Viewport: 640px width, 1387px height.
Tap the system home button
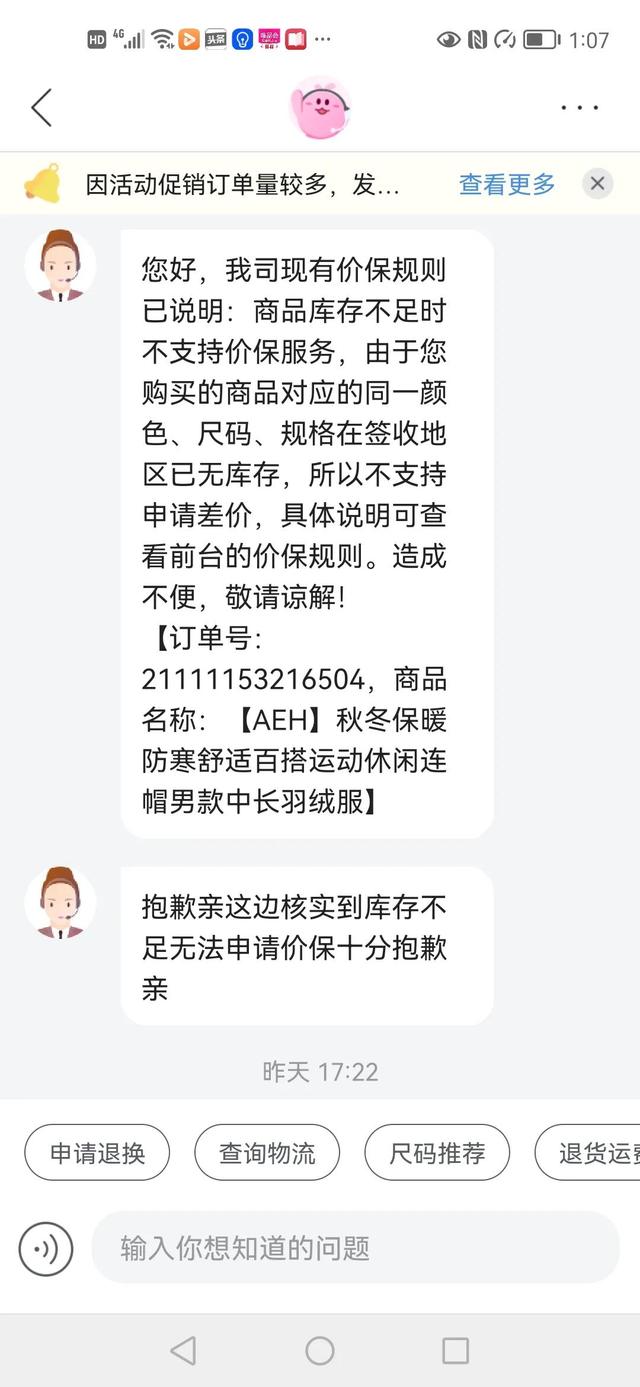pos(319,1351)
